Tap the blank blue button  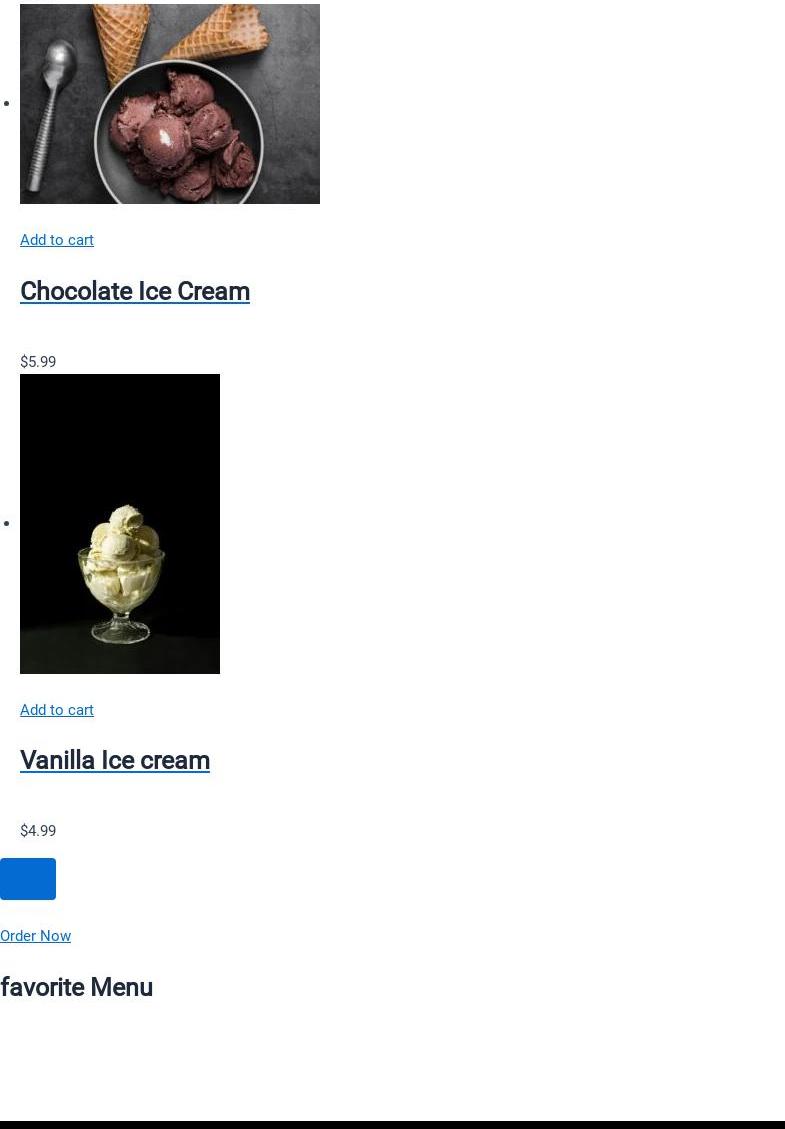tap(28, 879)
